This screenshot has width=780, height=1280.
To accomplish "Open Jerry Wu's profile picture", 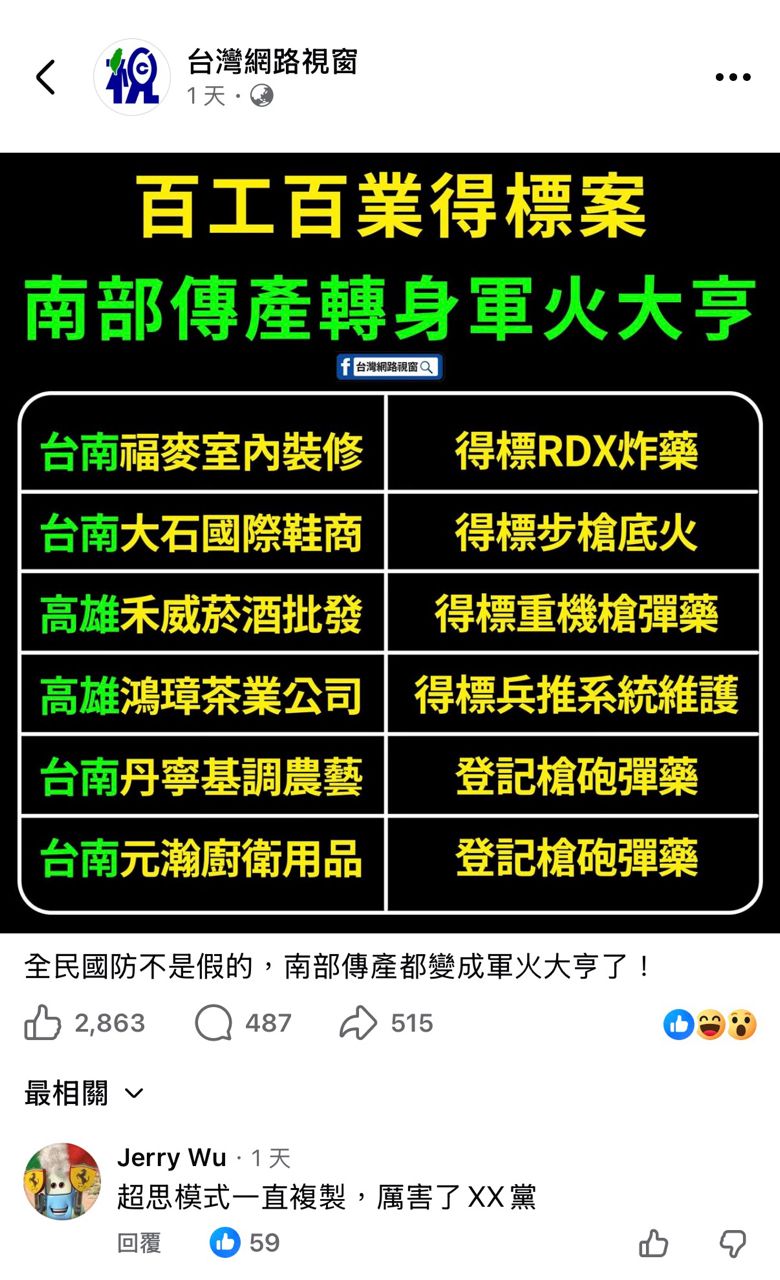I will [62, 1181].
